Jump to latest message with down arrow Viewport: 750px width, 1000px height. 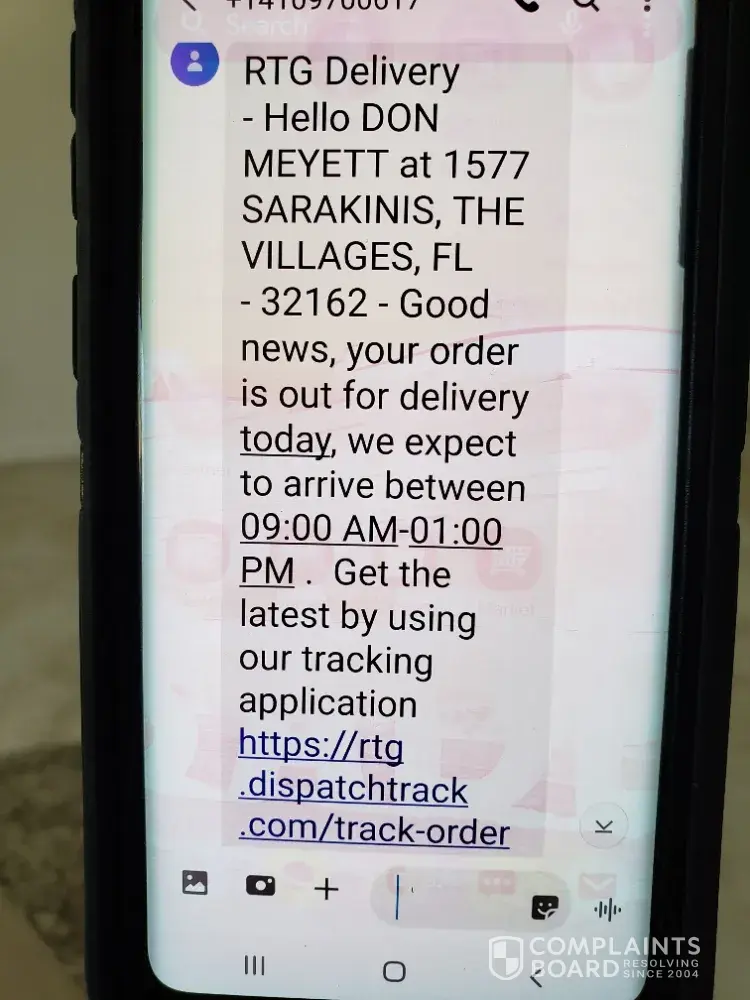604,826
